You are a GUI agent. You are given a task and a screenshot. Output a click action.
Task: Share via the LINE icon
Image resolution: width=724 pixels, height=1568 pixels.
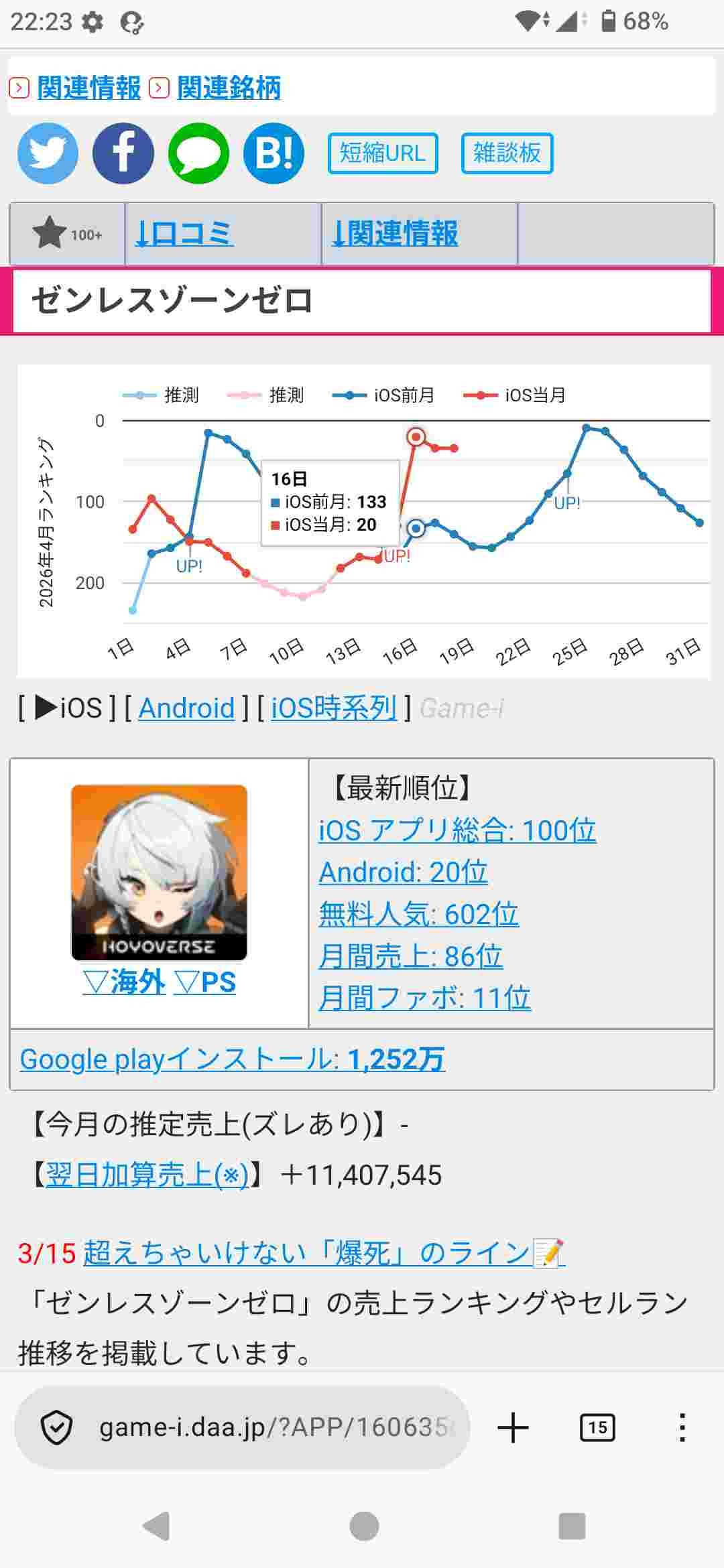point(198,153)
